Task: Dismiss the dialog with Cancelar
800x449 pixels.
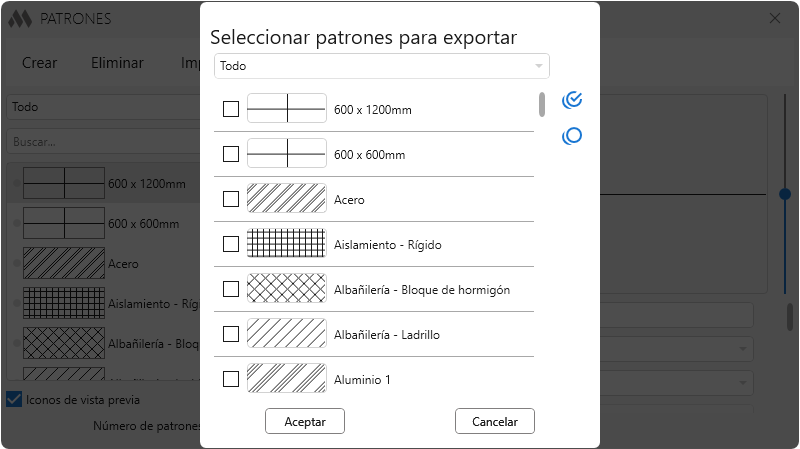Action: tap(495, 421)
